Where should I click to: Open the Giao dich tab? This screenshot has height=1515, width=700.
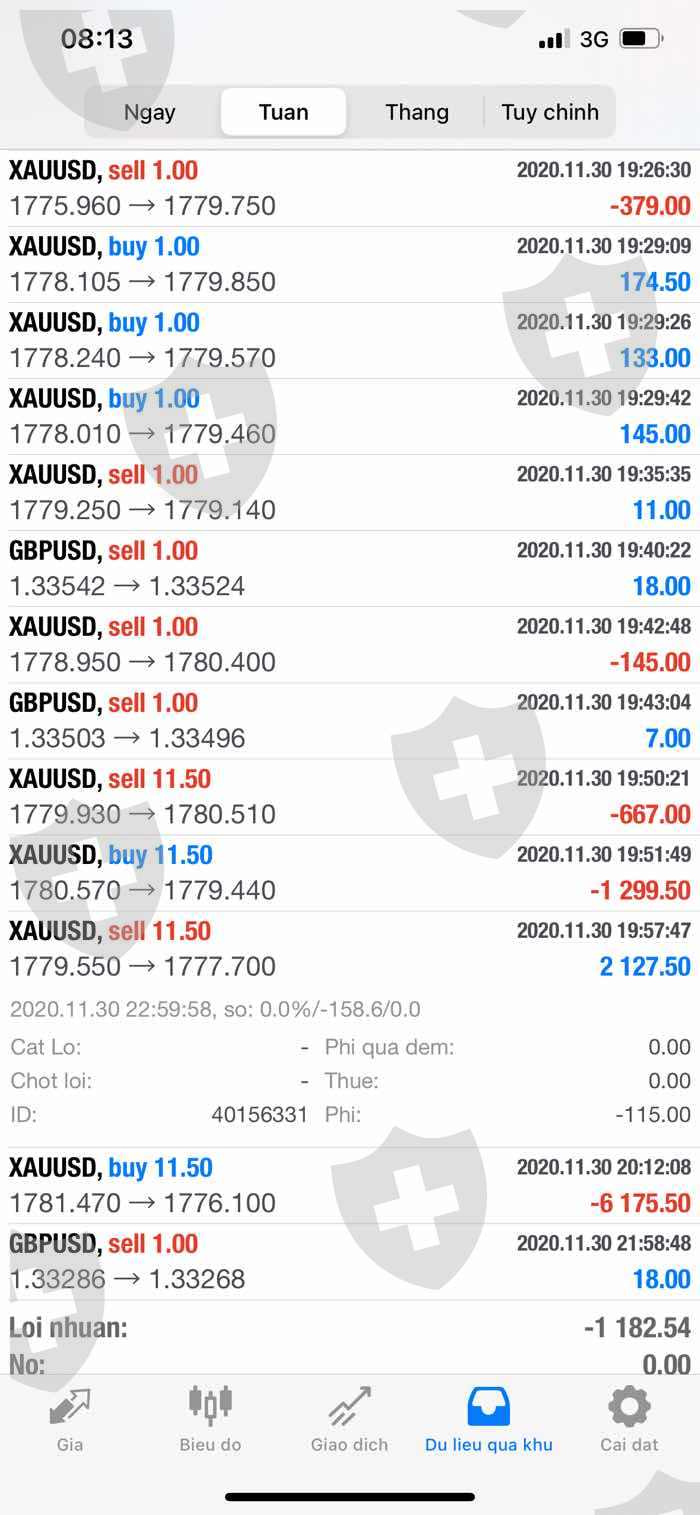coord(349,1419)
